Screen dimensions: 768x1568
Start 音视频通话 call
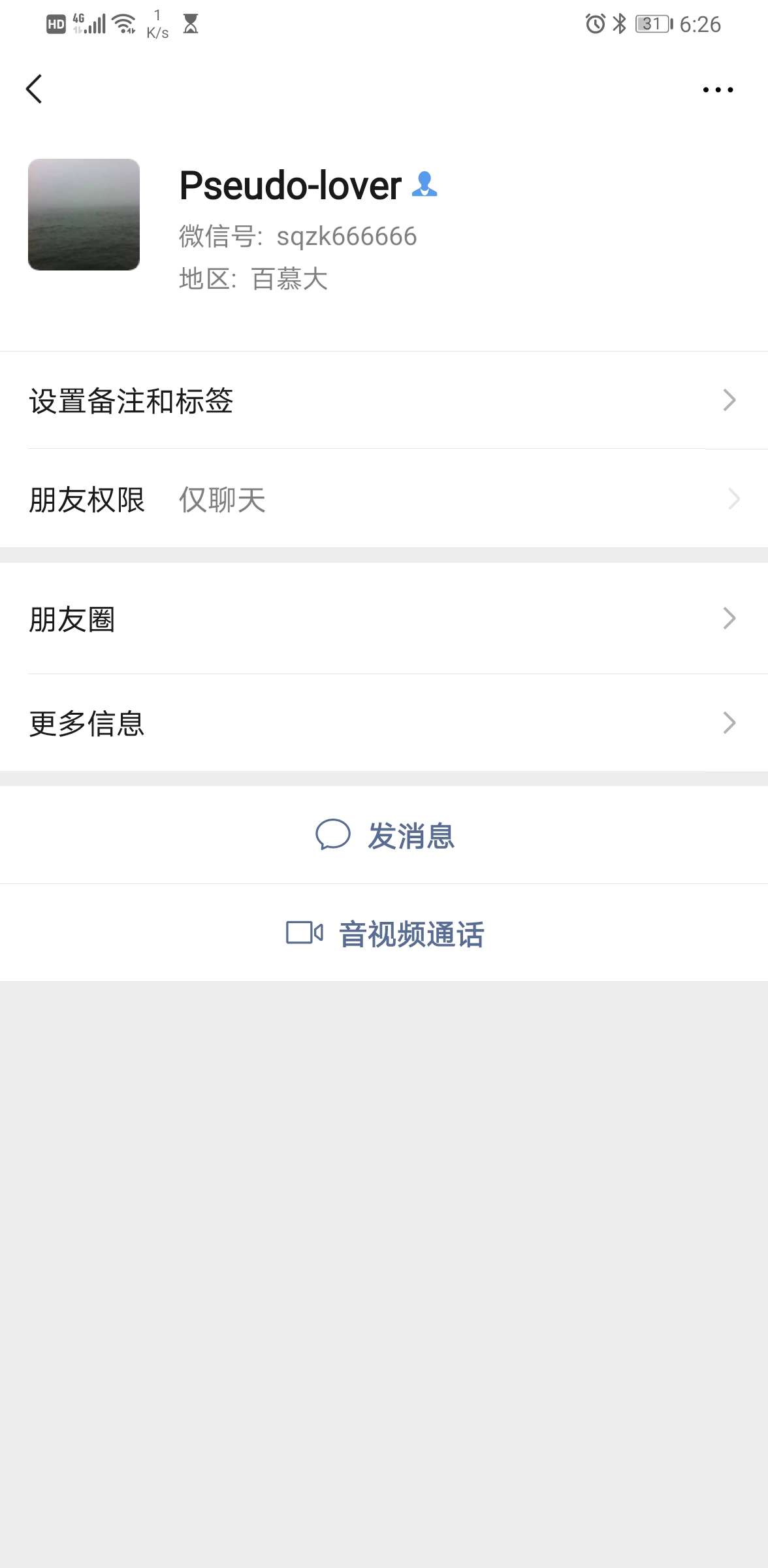pyautogui.click(x=384, y=933)
